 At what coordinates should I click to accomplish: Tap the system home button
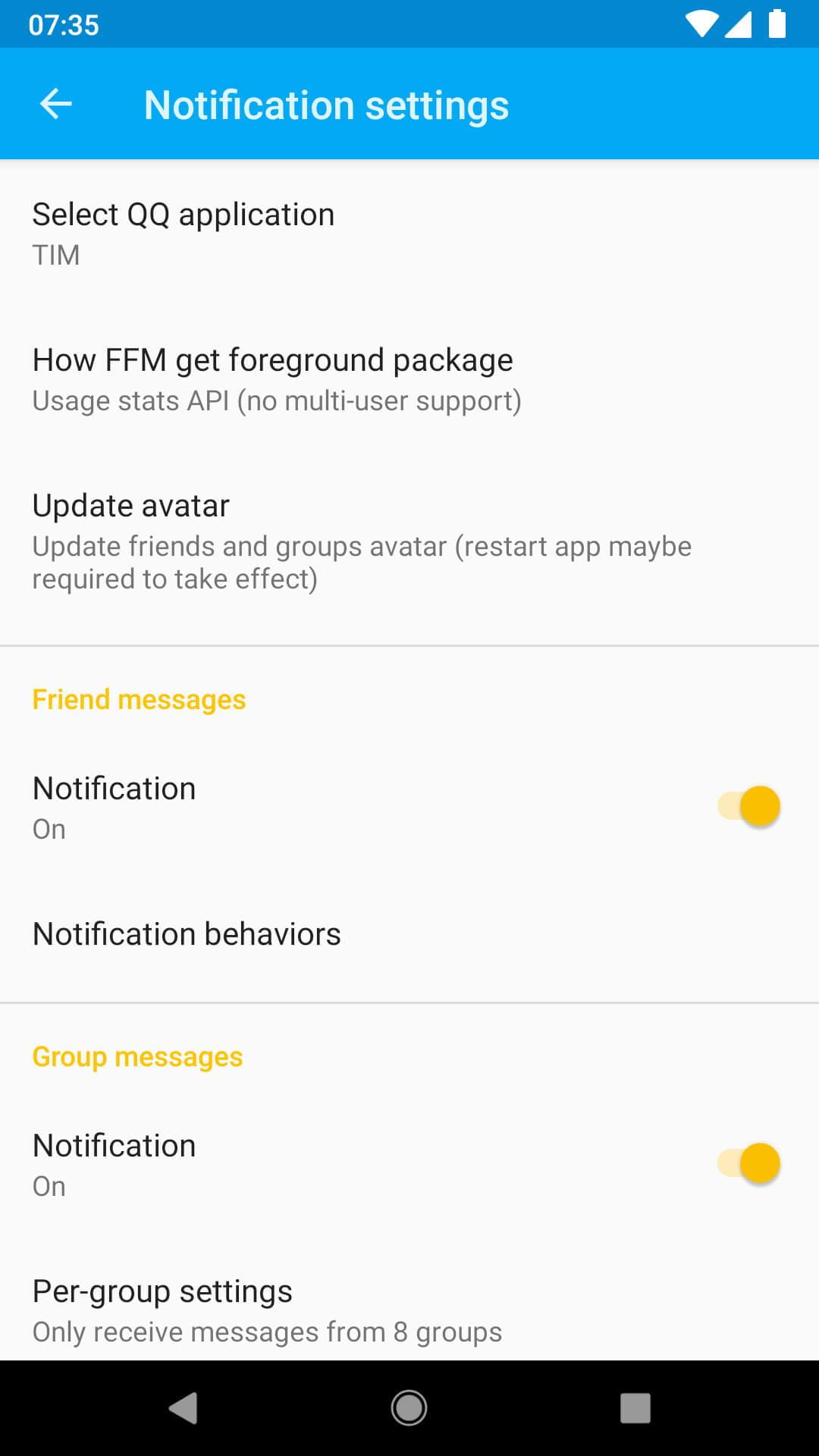point(409,1408)
